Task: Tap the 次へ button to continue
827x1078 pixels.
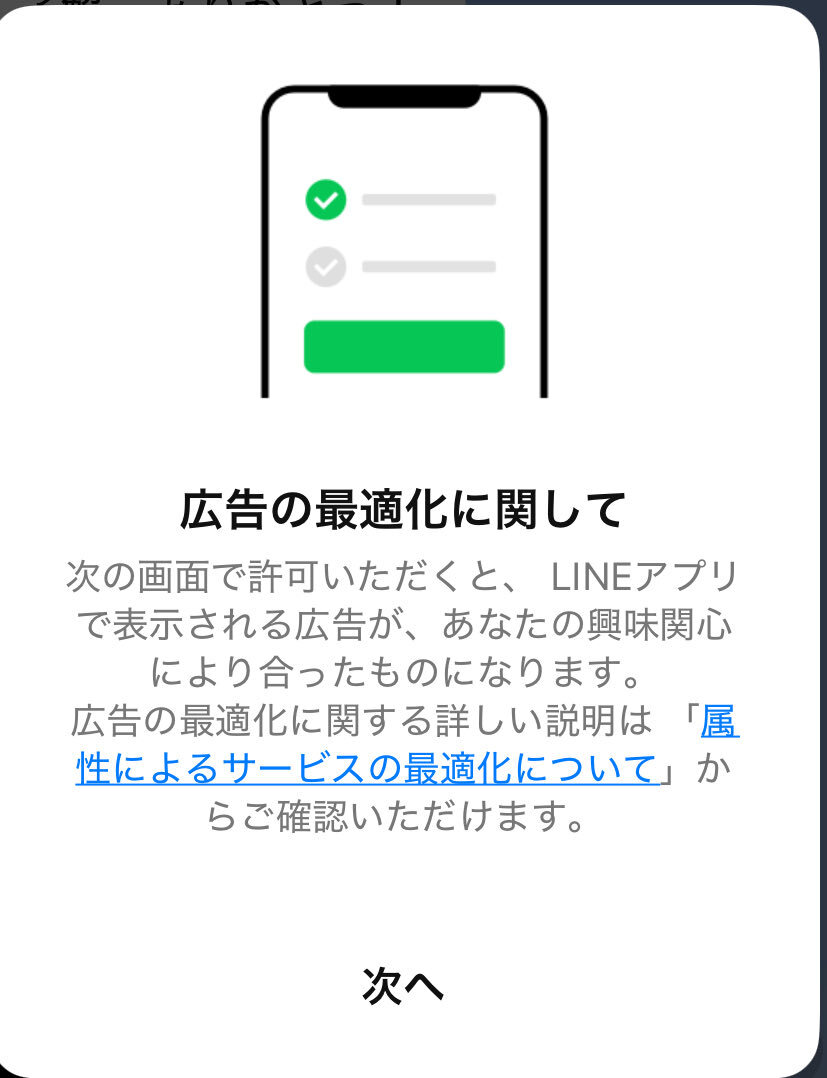Action: pos(403,986)
